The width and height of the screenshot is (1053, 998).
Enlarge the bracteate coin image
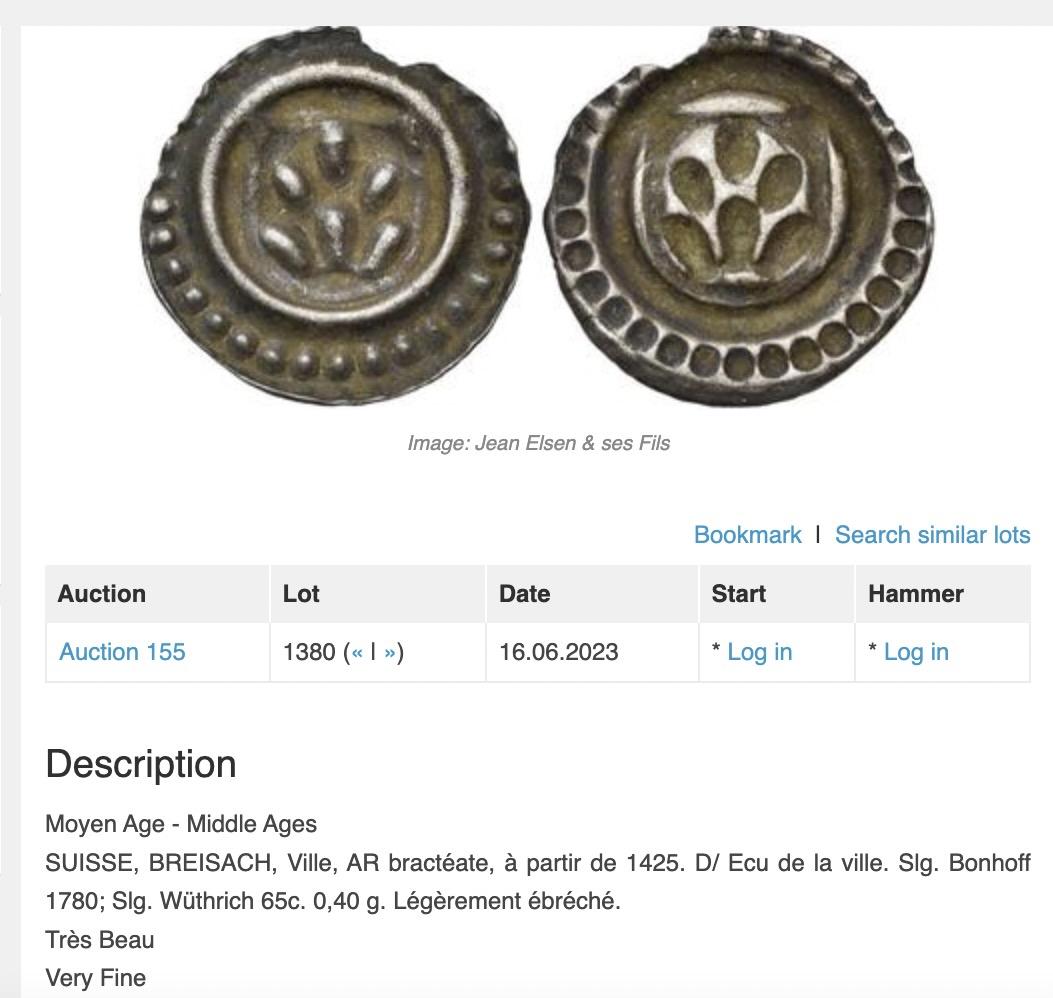[x=538, y=215]
